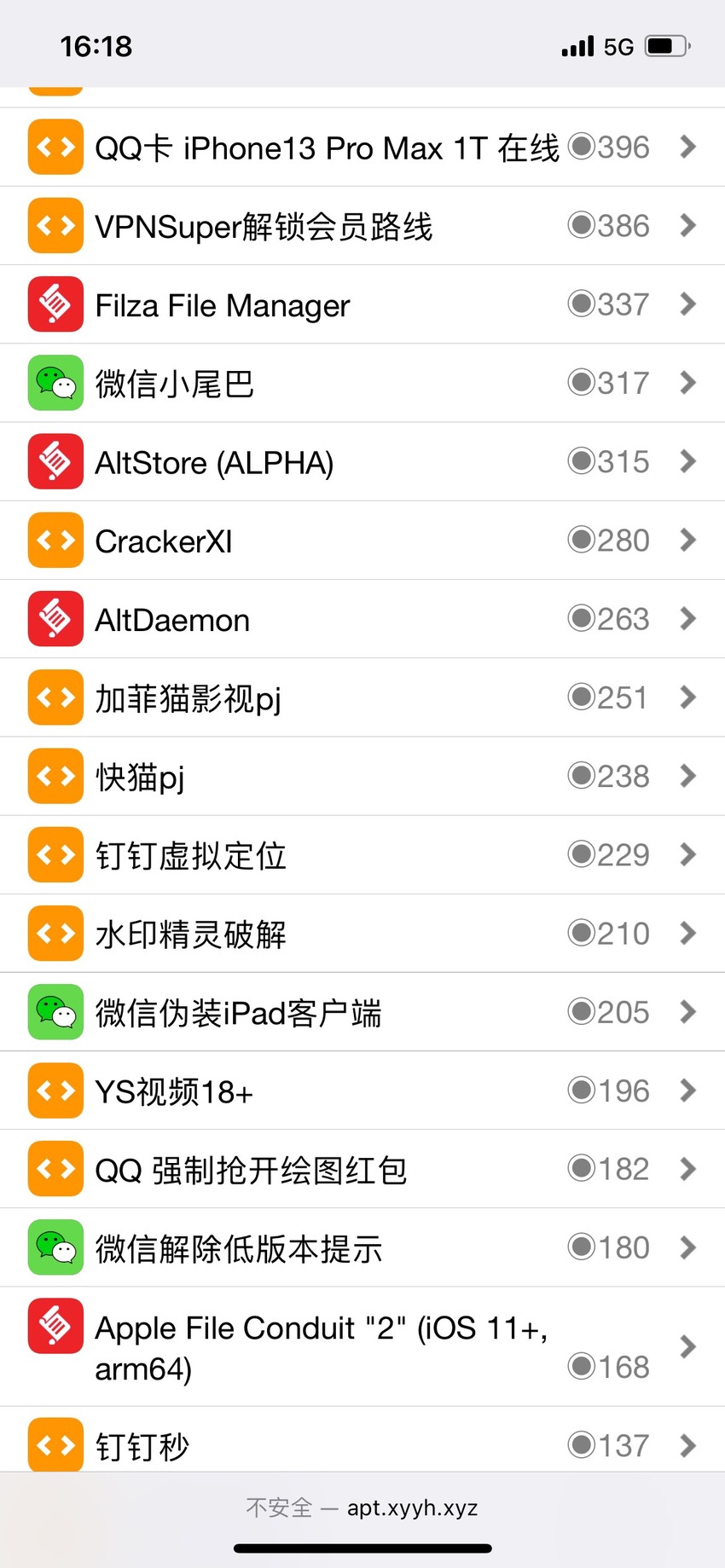Viewport: 725px width, 1568px height.
Task: Select 微信小尾巴 from the list
Action: pyautogui.click(x=362, y=383)
